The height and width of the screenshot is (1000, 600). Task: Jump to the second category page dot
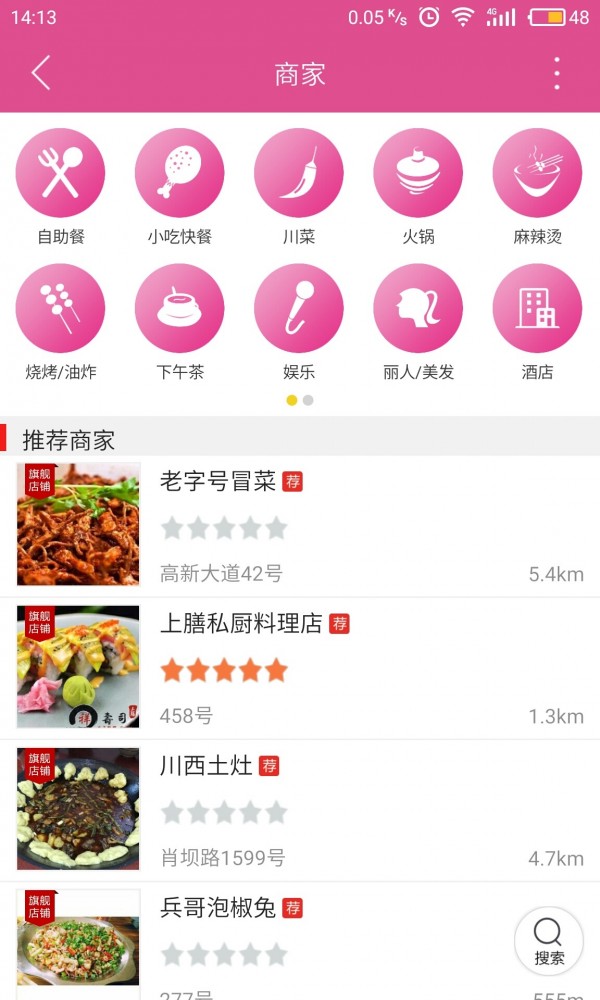click(308, 400)
